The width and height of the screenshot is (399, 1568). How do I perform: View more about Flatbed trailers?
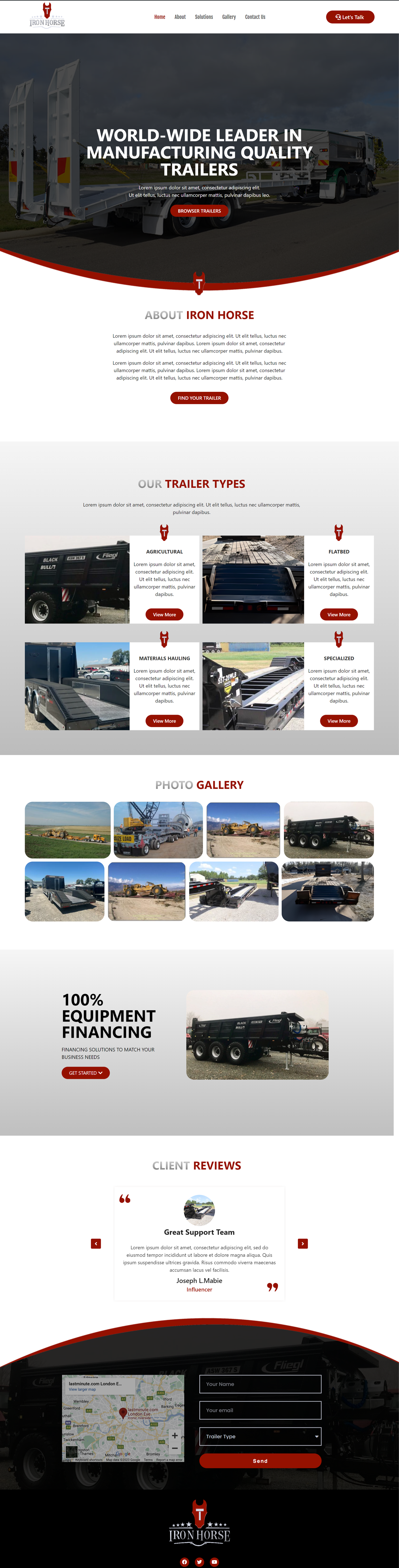(339, 615)
